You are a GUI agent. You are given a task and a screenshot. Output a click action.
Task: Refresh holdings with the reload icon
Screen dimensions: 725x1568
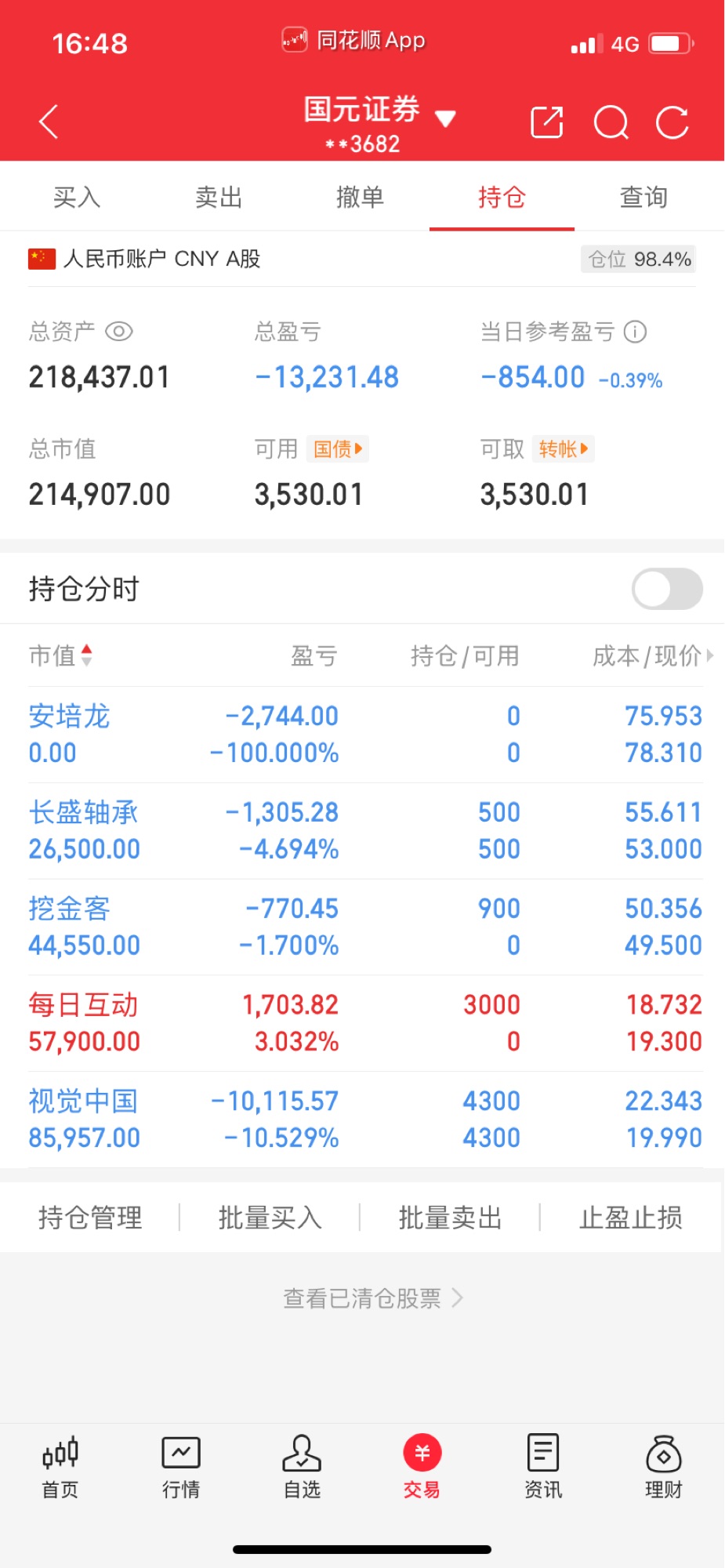pyautogui.click(x=672, y=122)
